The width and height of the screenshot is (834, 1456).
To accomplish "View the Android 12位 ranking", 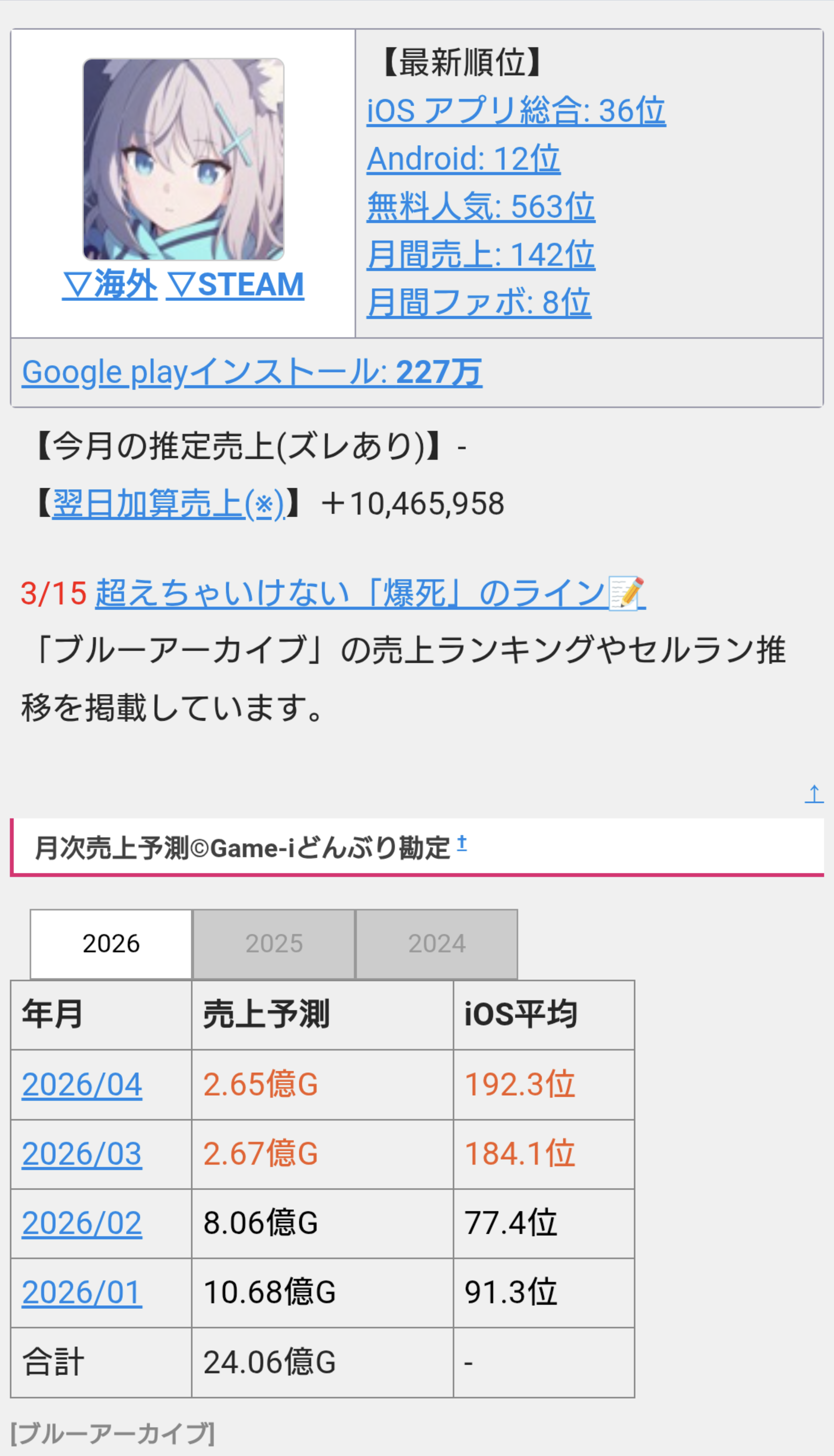I will point(463,158).
